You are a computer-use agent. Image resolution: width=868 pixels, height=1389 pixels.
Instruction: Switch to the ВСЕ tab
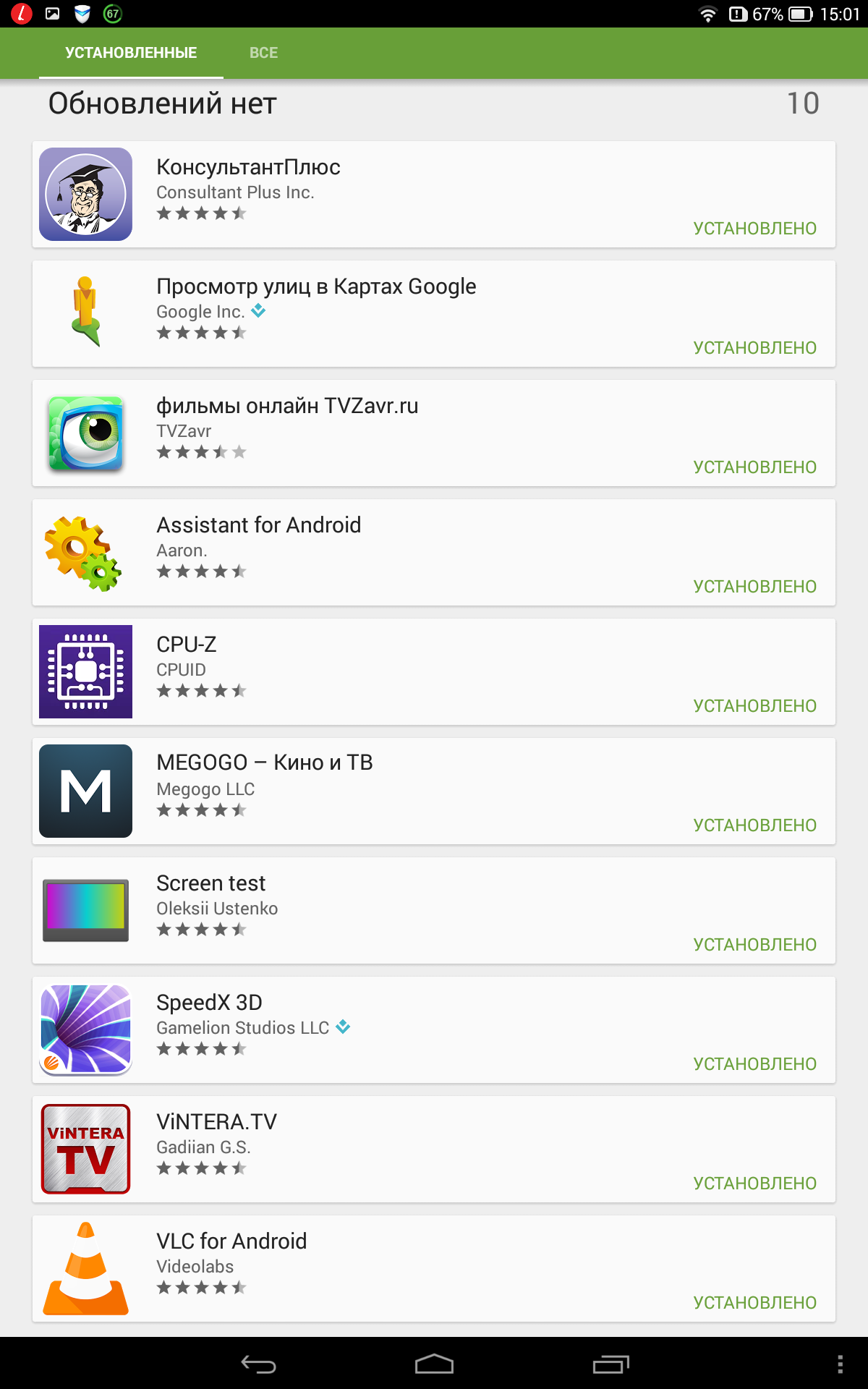coord(263,53)
